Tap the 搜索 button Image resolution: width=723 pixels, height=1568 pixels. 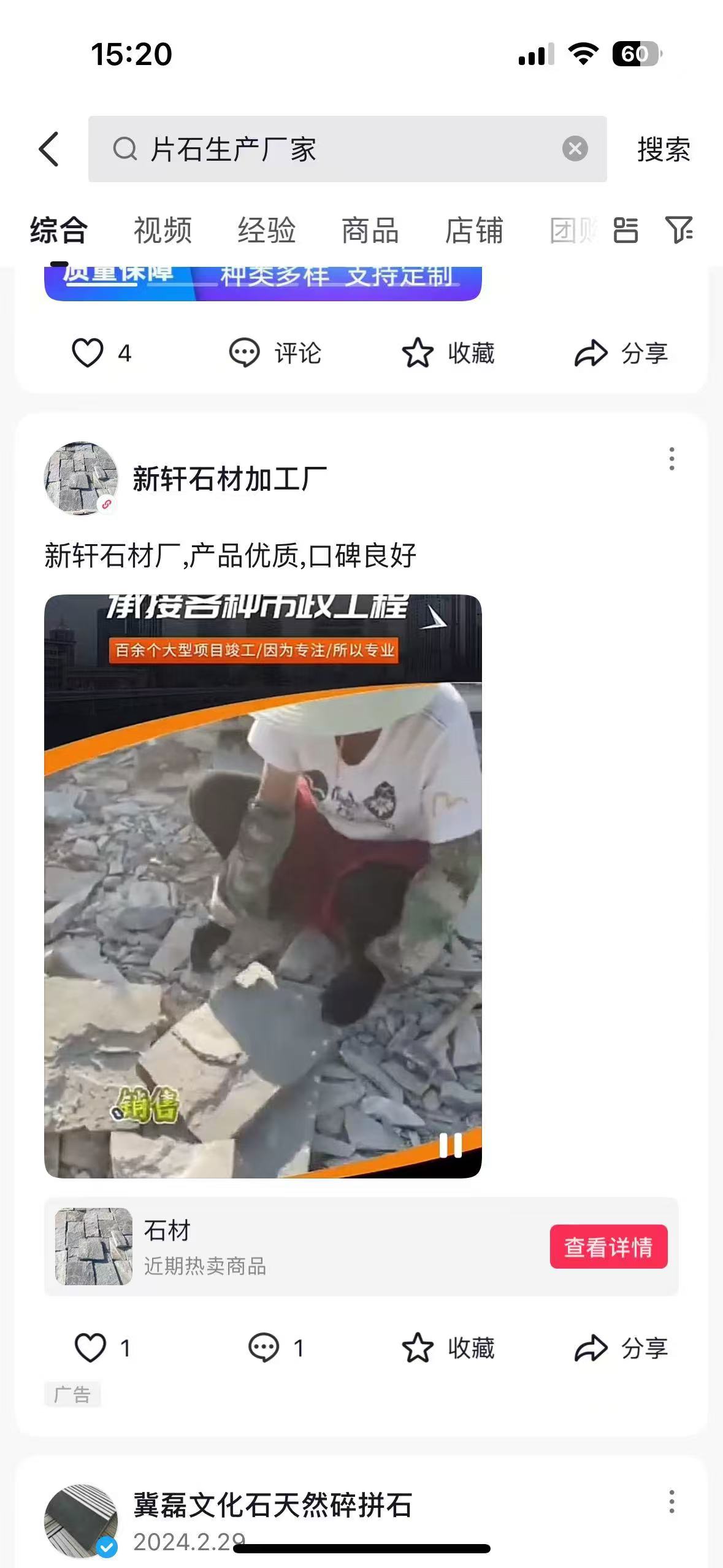point(664,150)
